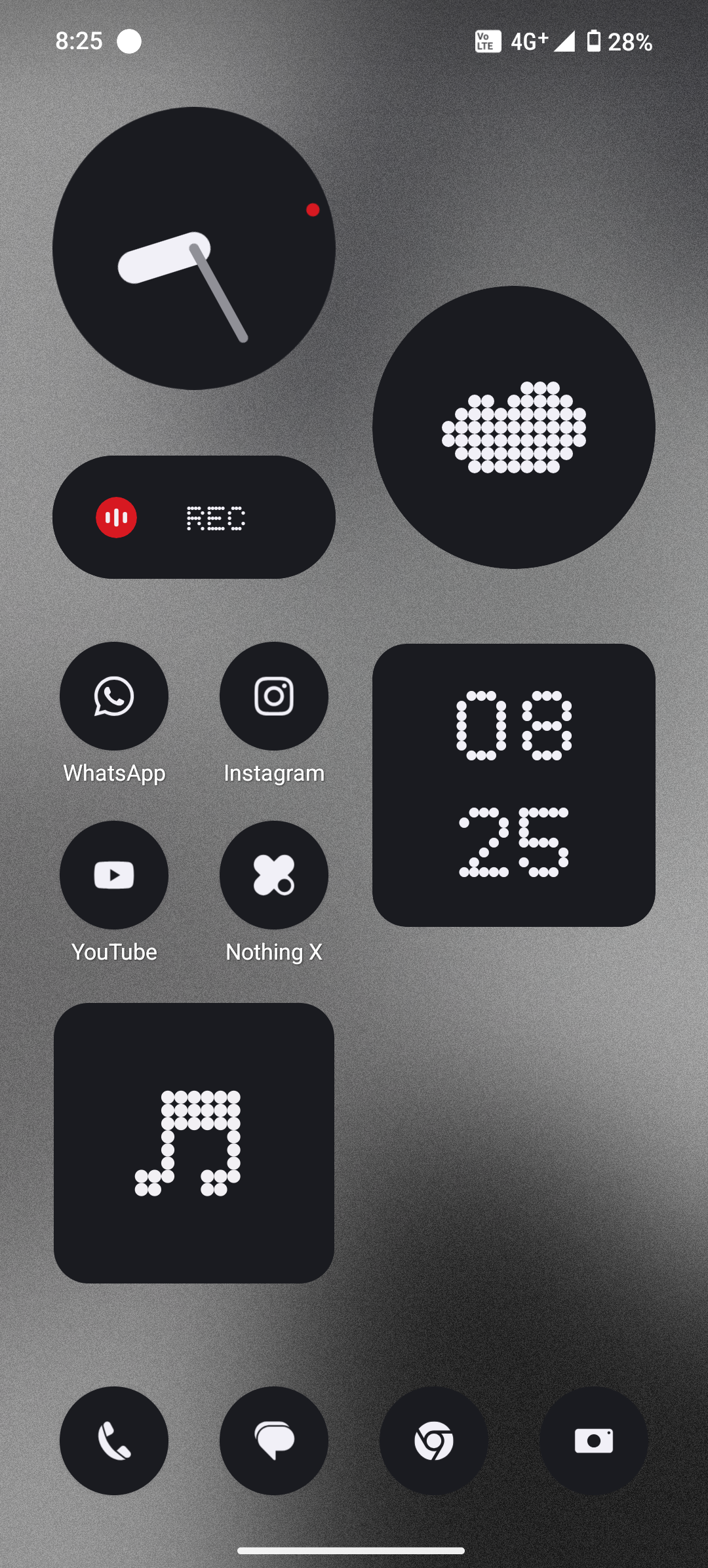Launch the Chrome browser
Screen dimensions: 708x1568
coord(434,1441)
